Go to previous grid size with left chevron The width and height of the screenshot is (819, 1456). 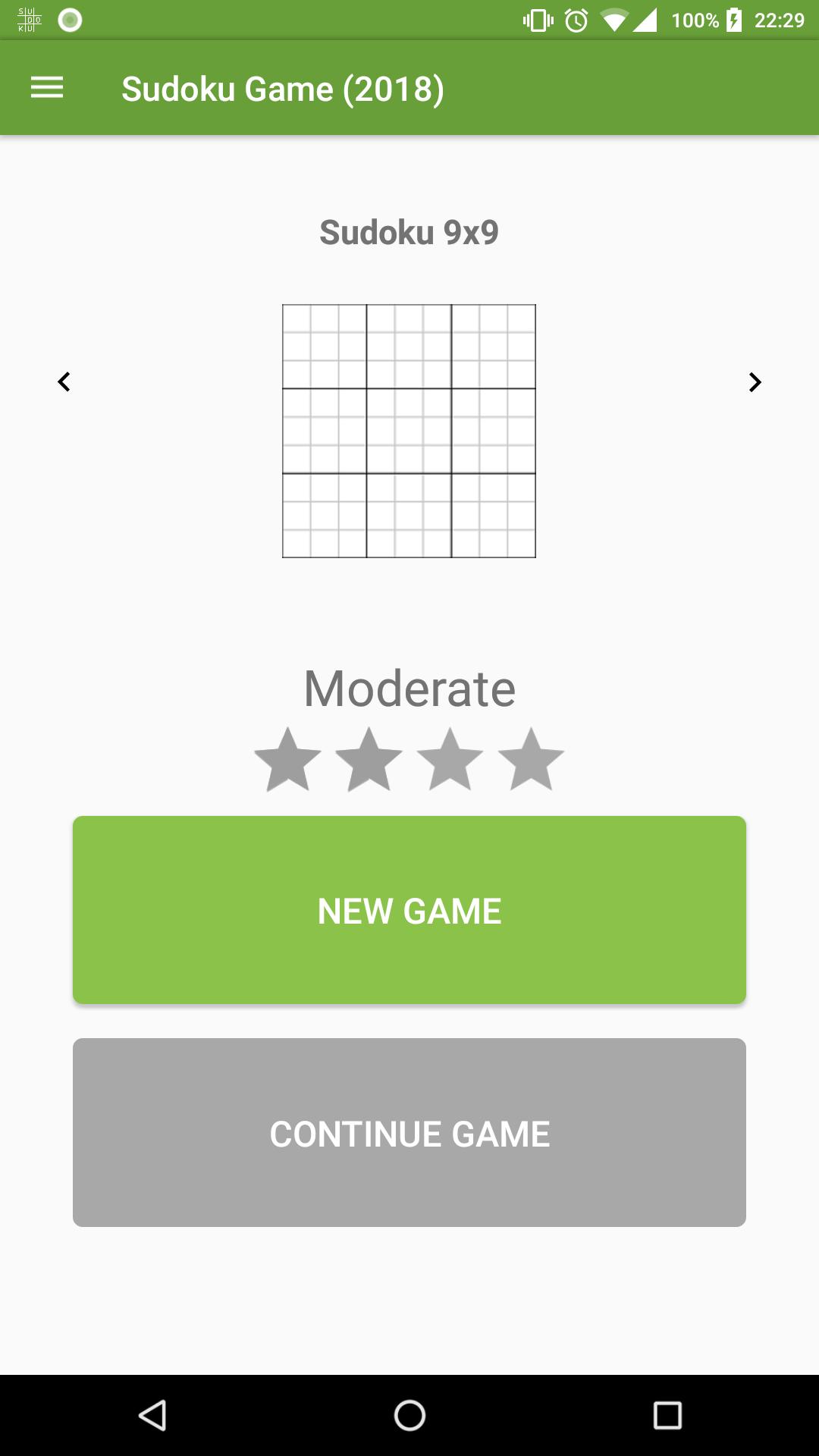64,381
